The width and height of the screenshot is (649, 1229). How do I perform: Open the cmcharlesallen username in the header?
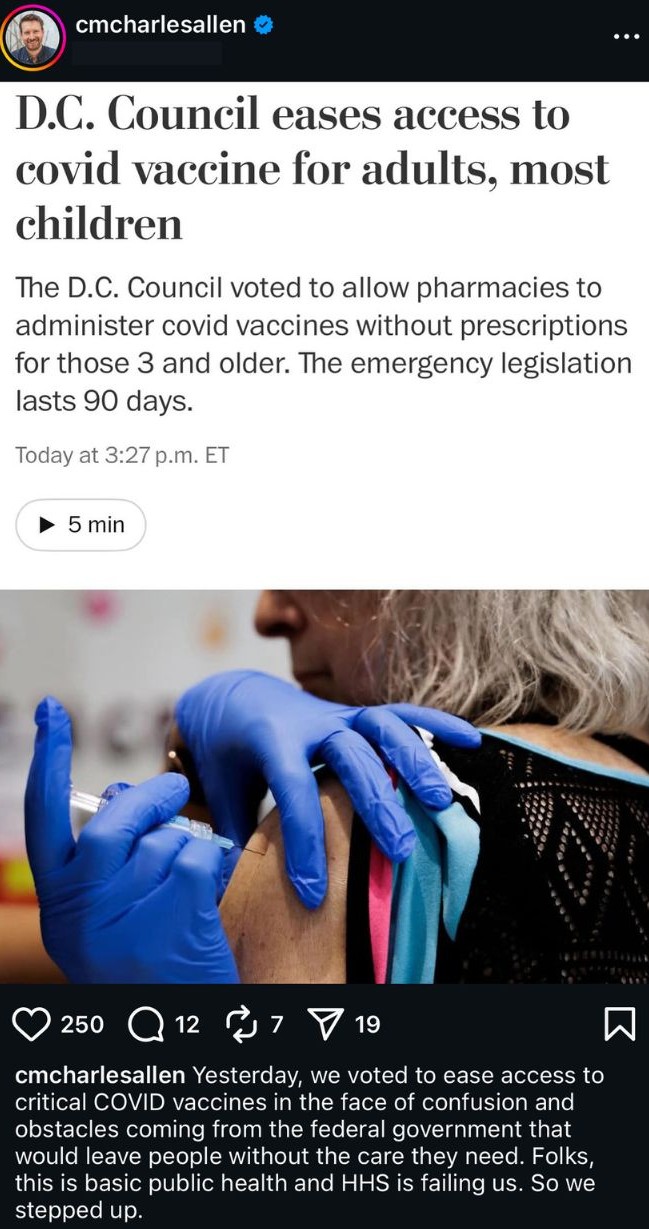160,25
